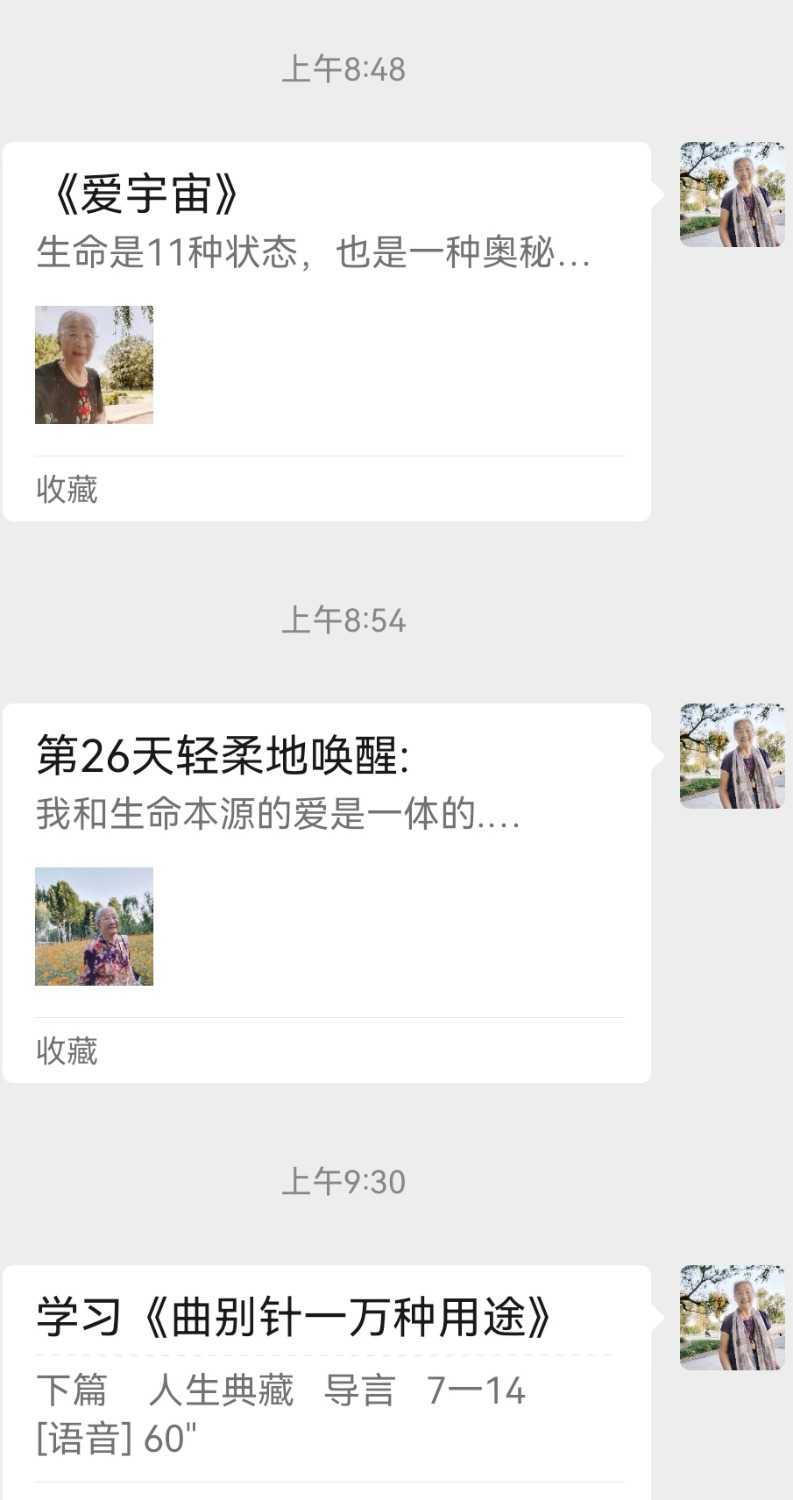Viewport: 793px width, 1500px height.
Task: Open the 《爱宇宙》 article card
Action: click(325, 330)
